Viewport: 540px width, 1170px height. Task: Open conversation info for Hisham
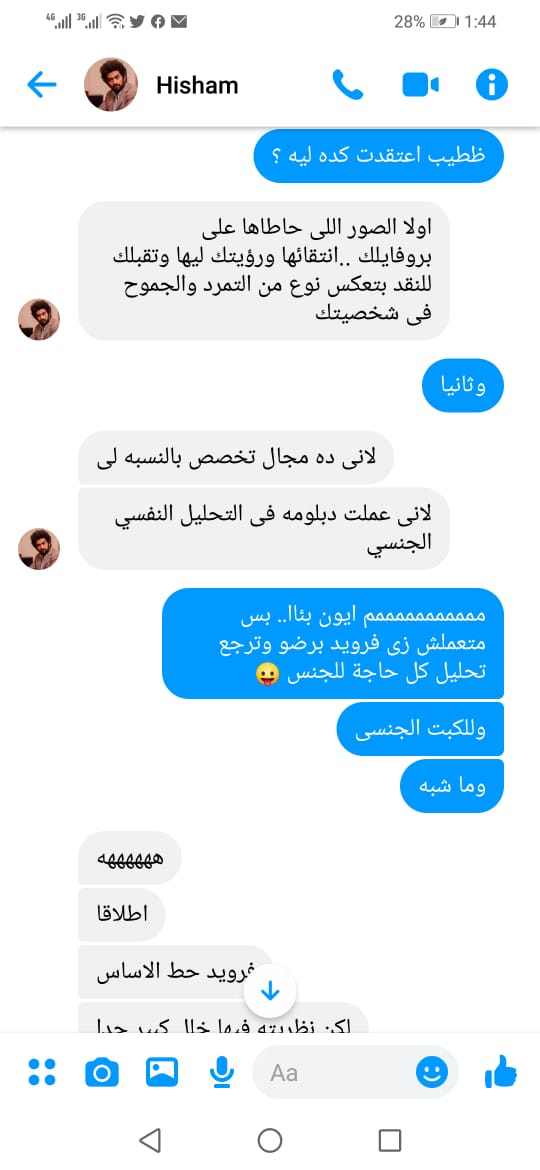click(x=492, y=85)
